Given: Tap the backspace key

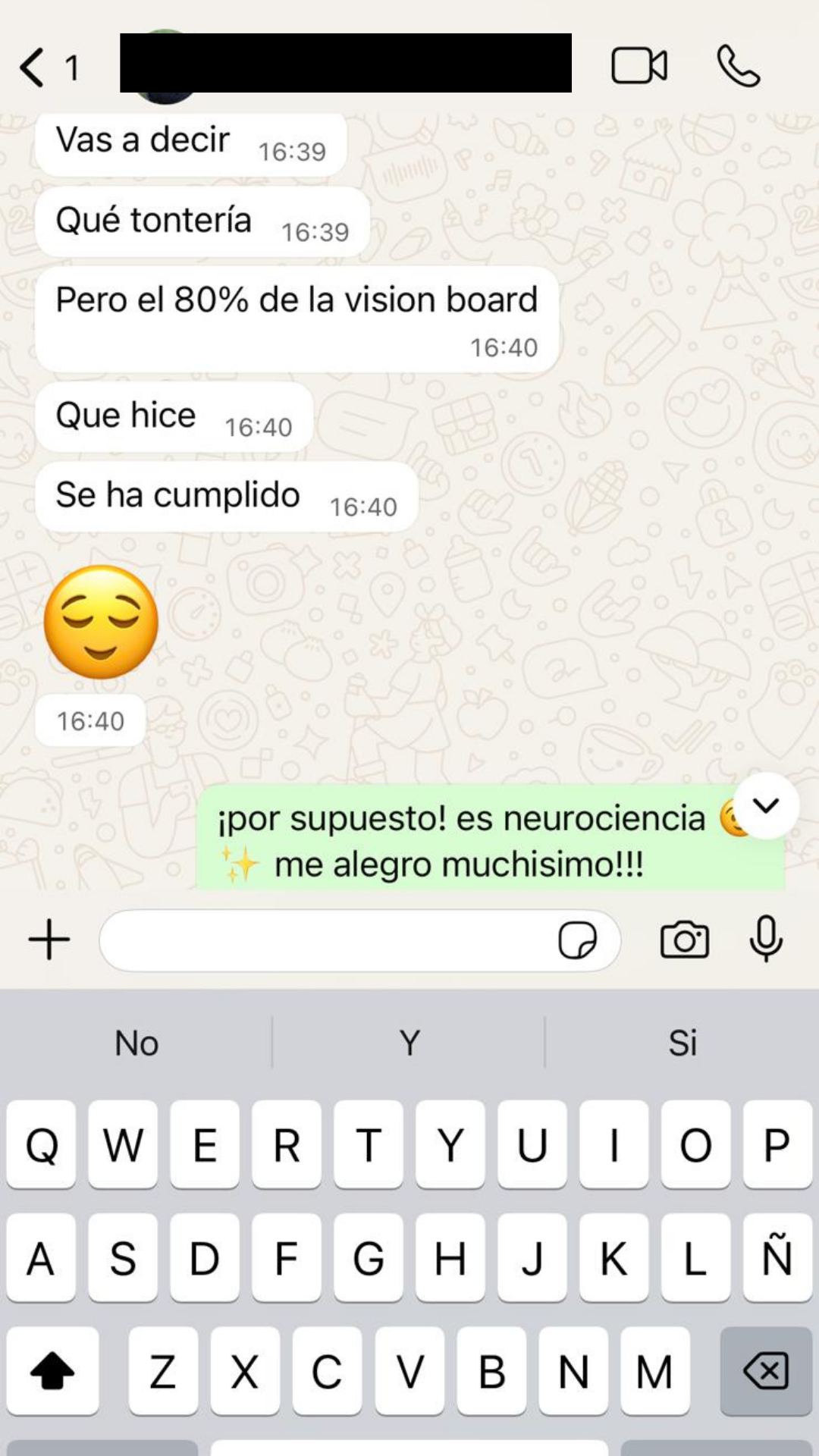Looking at the screenshot, I should click(x=766, y=1371).
